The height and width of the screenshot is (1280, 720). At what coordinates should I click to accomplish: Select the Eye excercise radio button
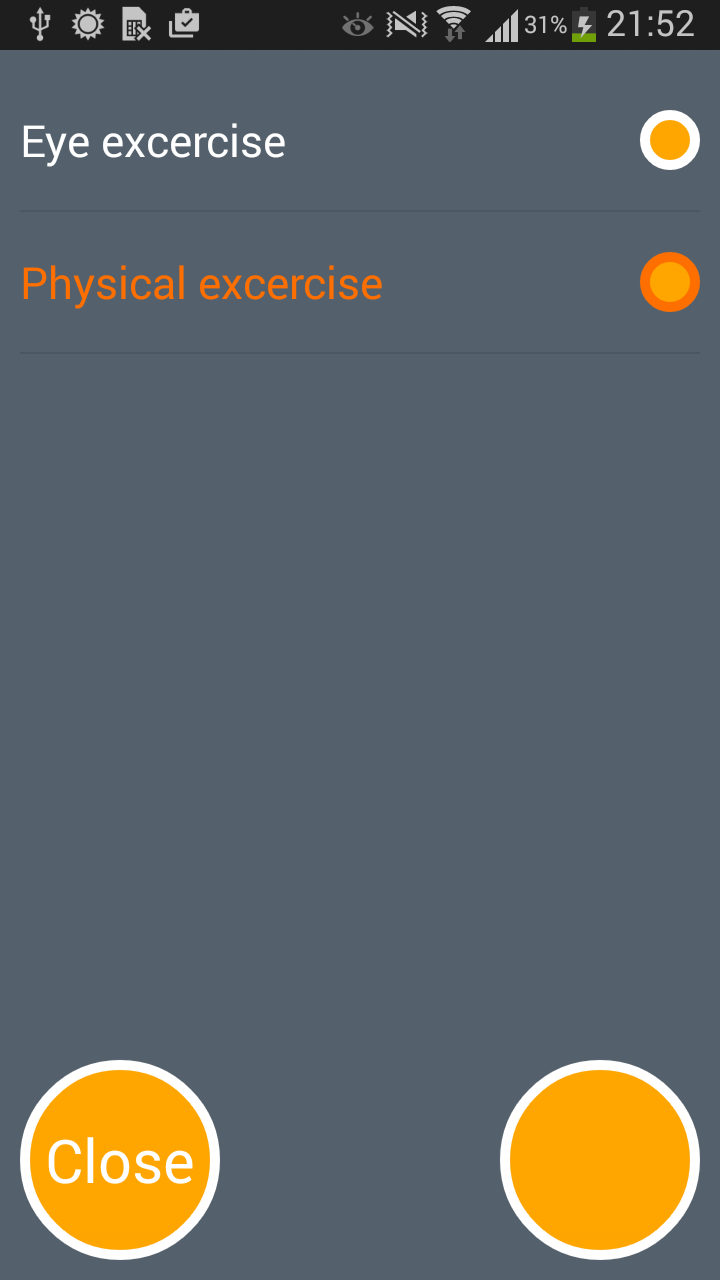(669, 140)
